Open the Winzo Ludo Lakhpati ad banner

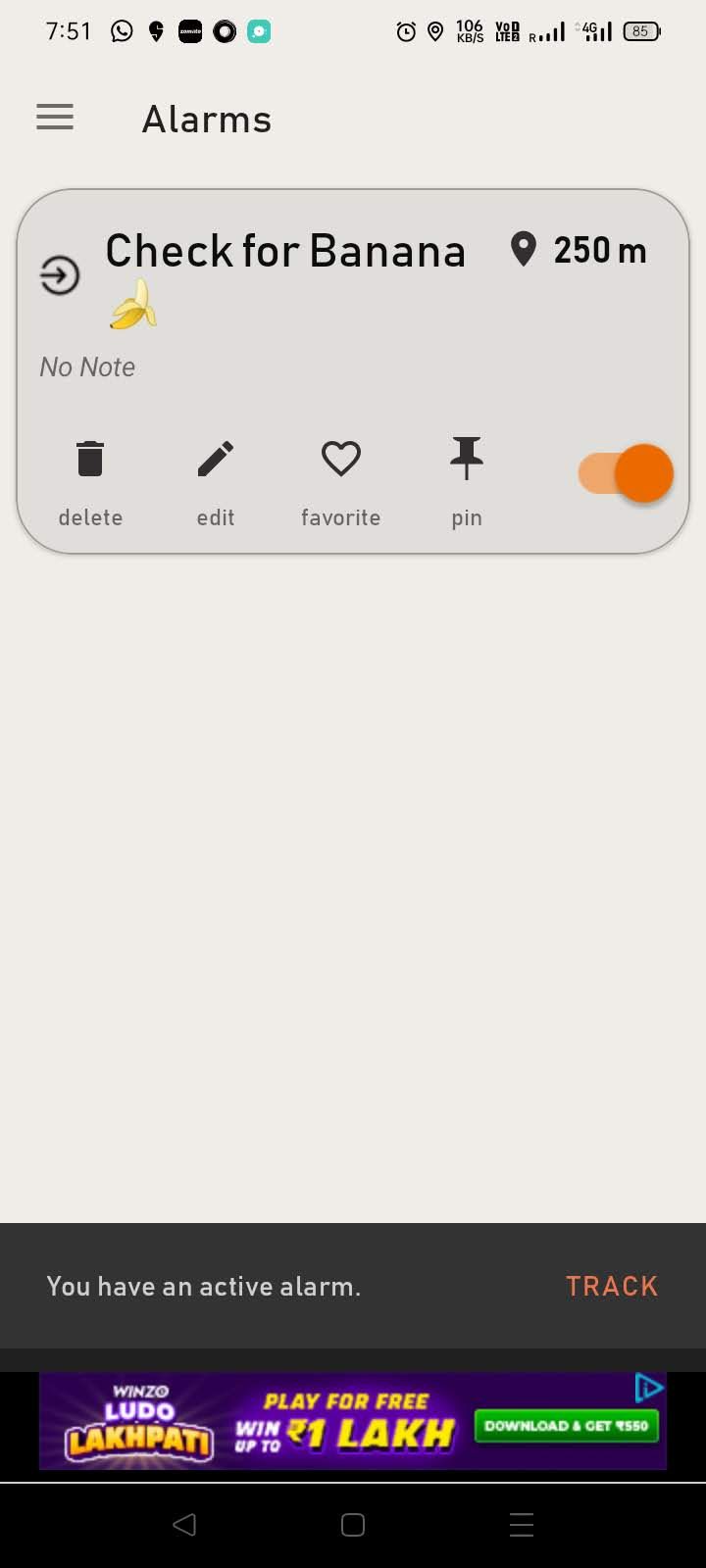point(343,1423)
